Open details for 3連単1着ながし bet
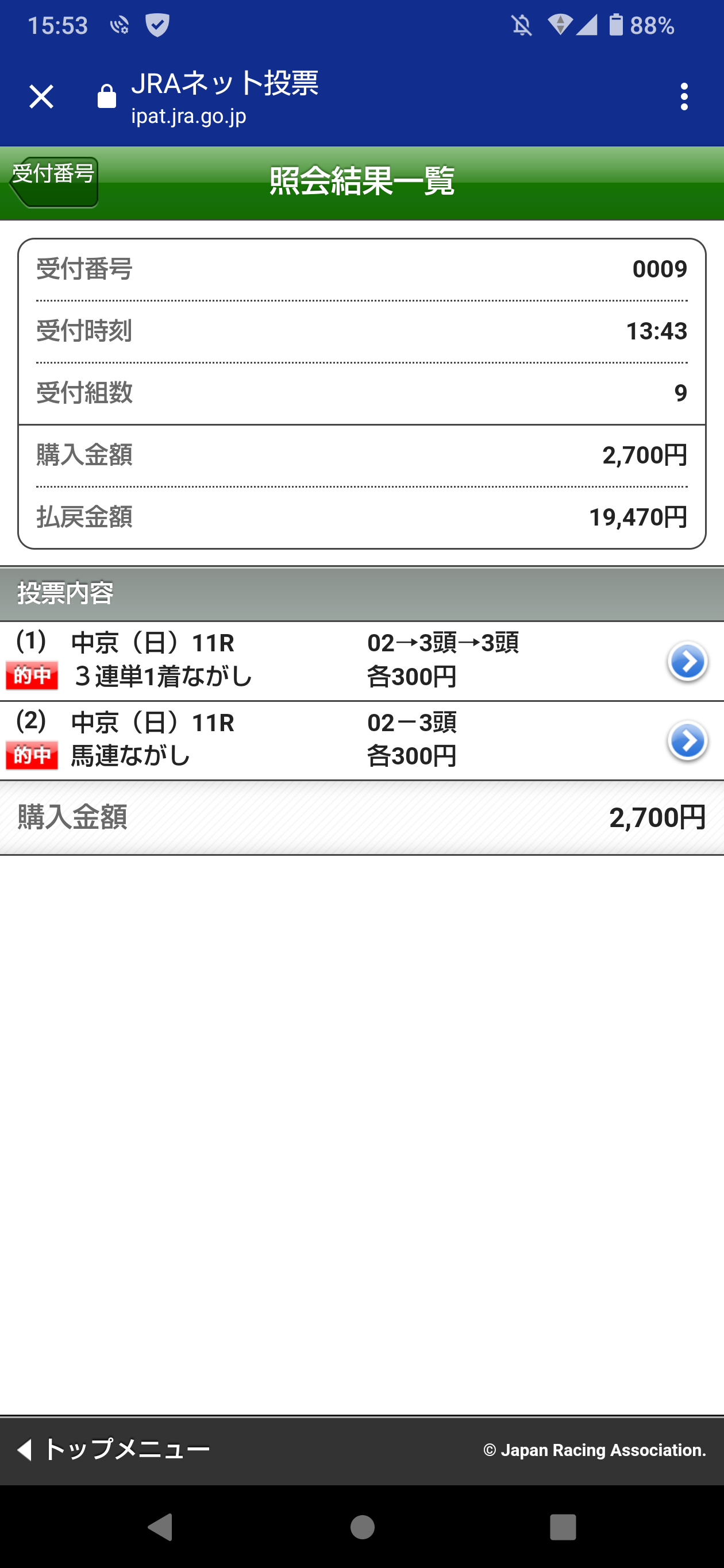724x1568 pixels. pyautogui.click(x=687, y=662)
